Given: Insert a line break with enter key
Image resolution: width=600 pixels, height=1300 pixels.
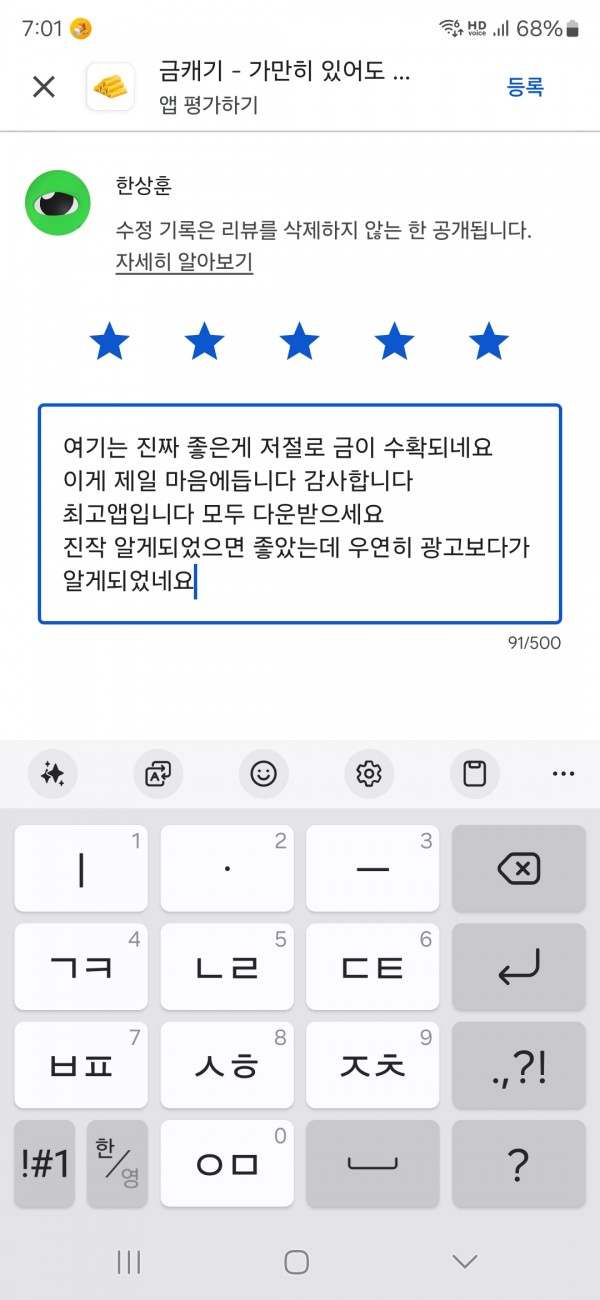Looking at the screenshot, I should click(x=519, y=967).
